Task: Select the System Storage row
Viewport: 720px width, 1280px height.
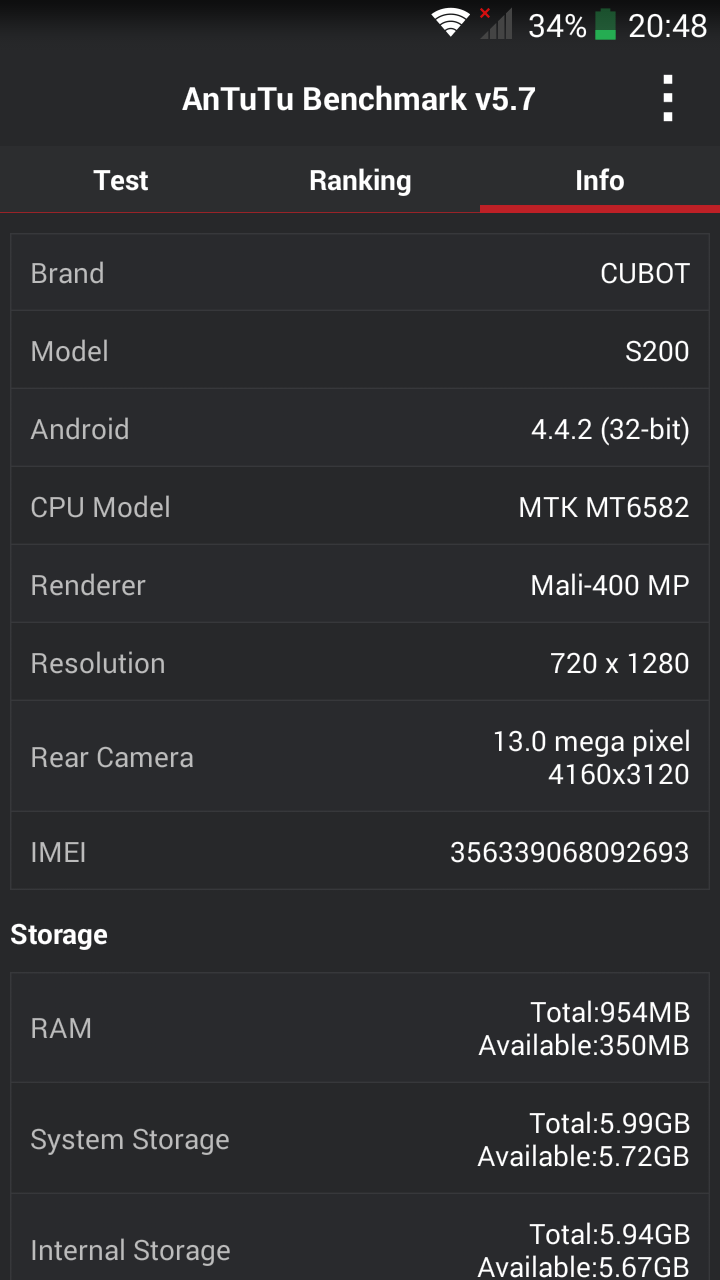Action: [x=360, y=1138]
